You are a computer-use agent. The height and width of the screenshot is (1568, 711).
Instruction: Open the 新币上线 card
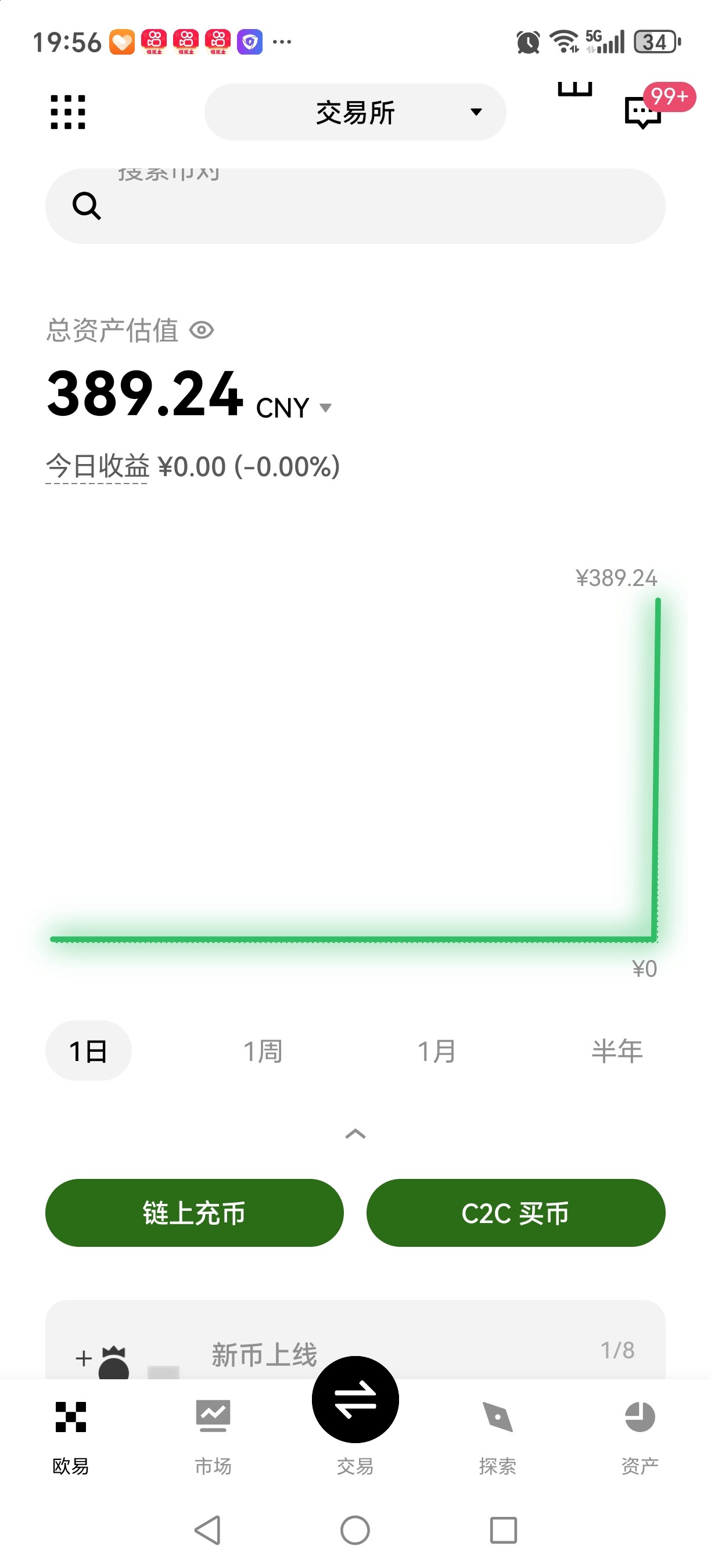355,1353
